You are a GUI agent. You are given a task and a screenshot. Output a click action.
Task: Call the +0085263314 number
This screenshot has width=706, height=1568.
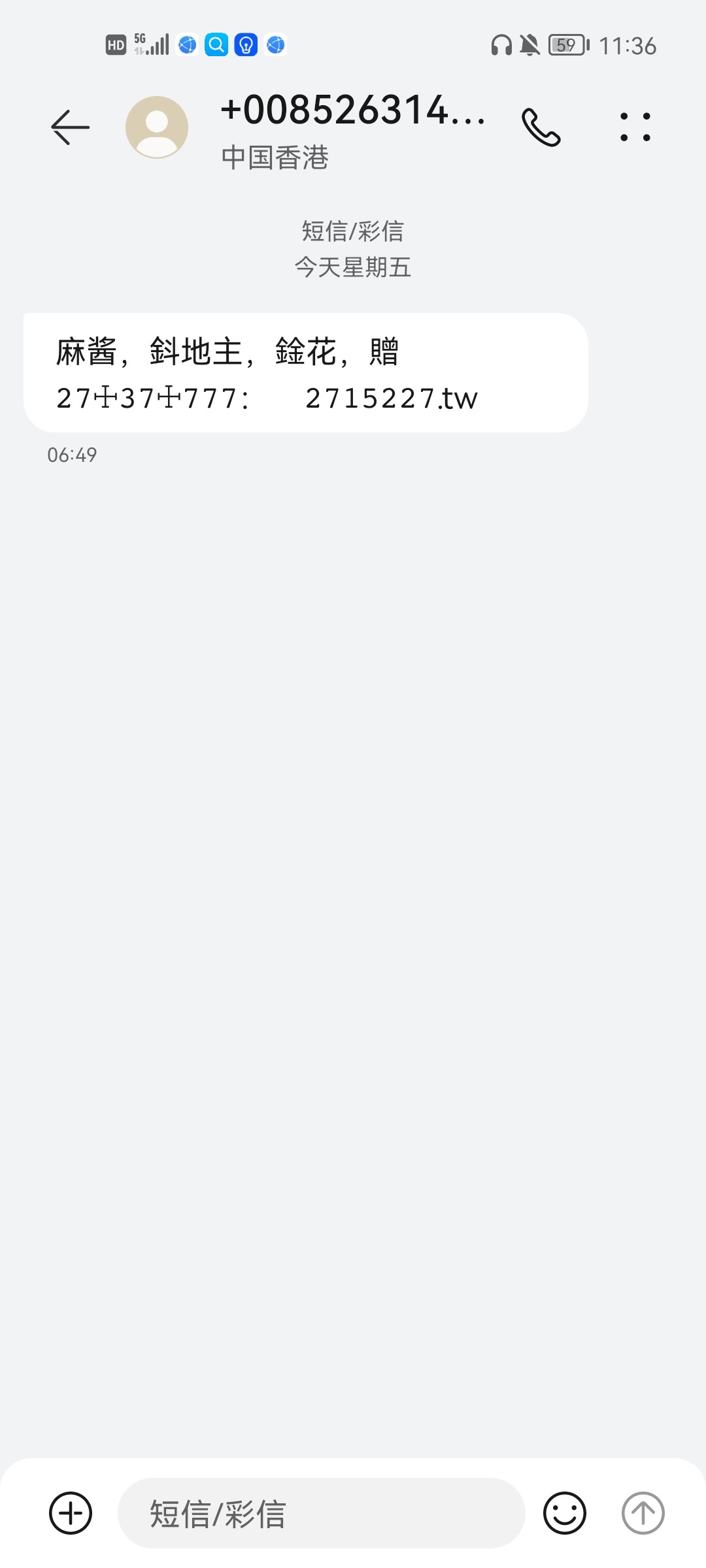541,127
